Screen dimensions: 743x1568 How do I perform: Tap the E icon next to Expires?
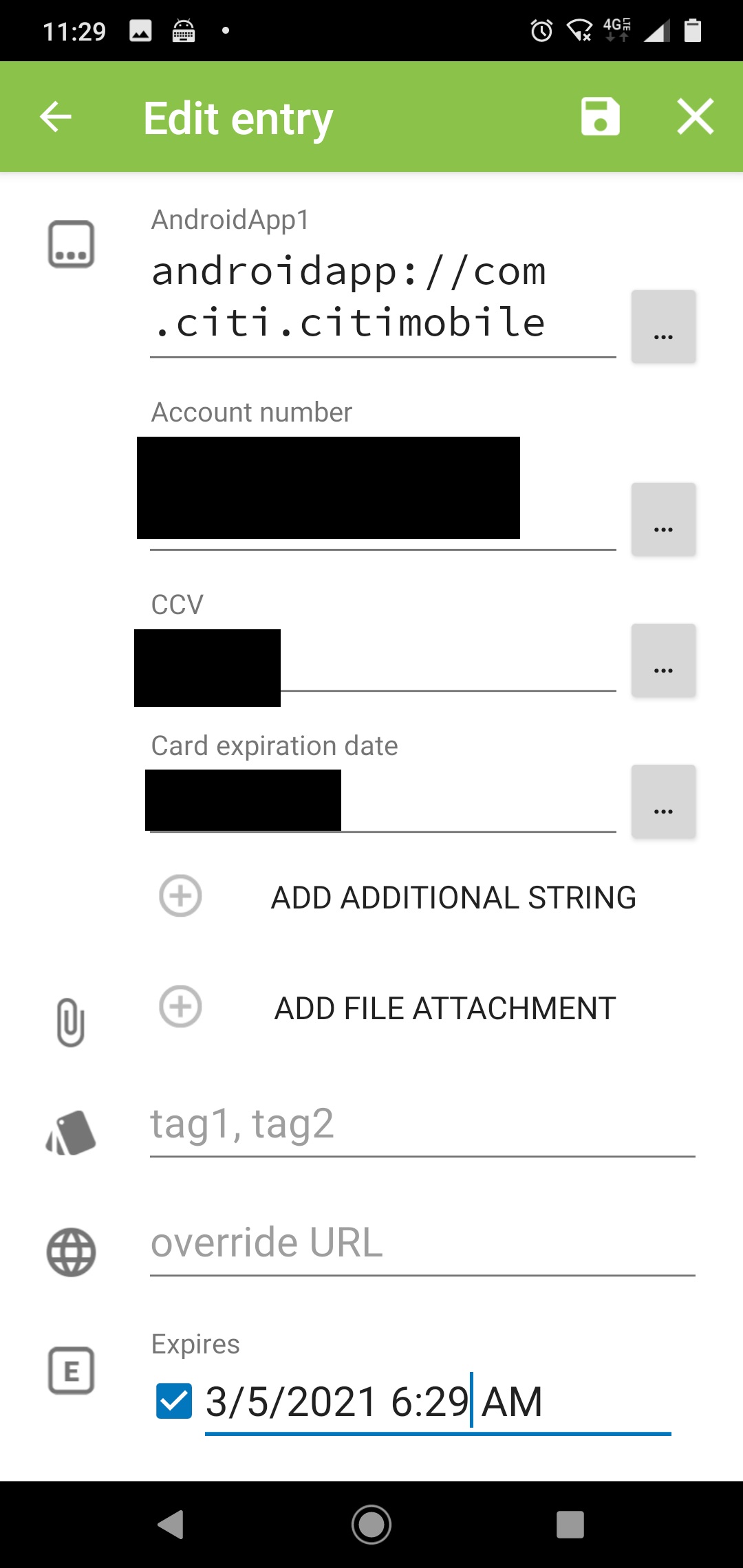pos(69,1370)
